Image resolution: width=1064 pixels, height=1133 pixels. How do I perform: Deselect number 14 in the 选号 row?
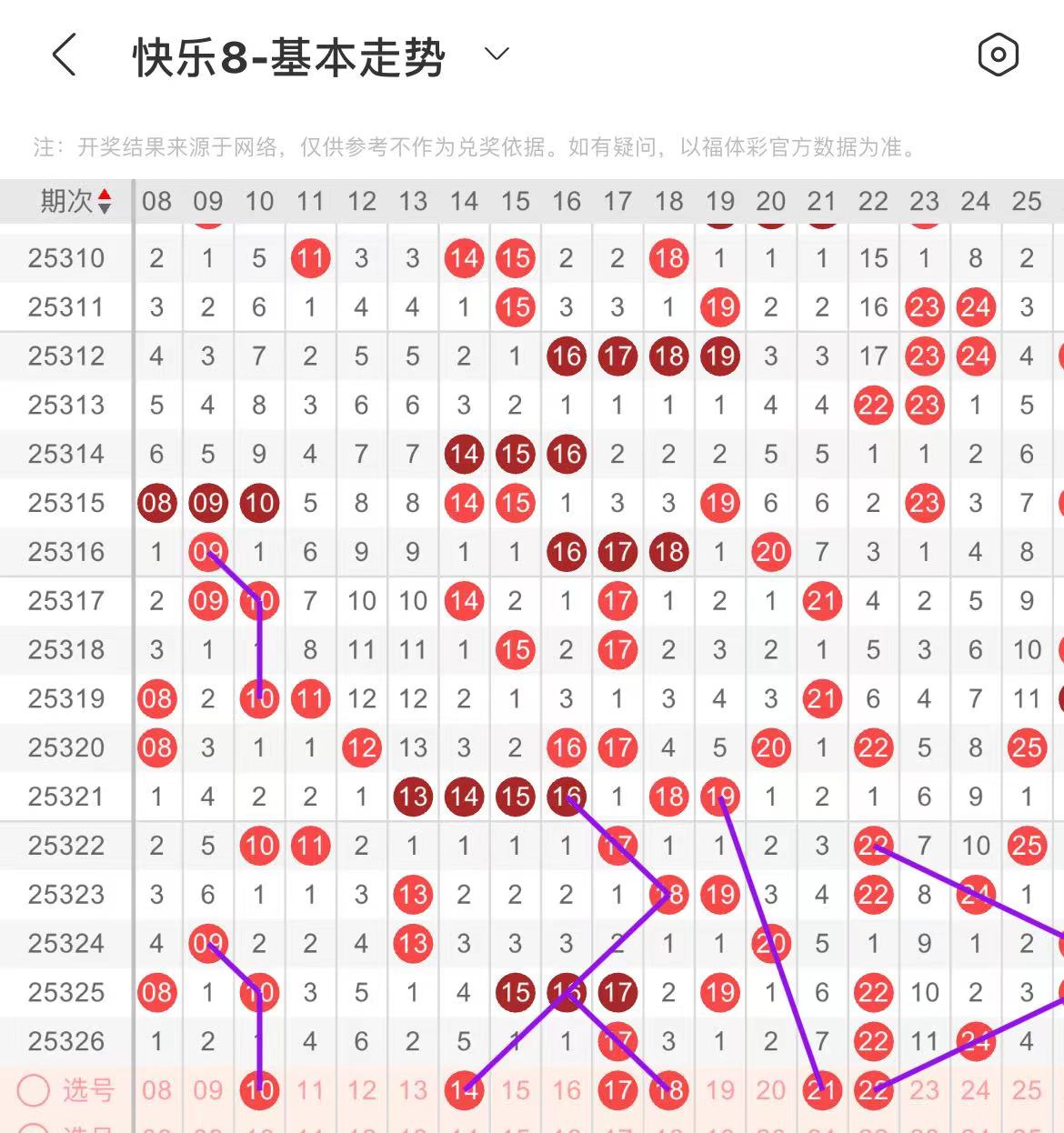point(464,1089)
